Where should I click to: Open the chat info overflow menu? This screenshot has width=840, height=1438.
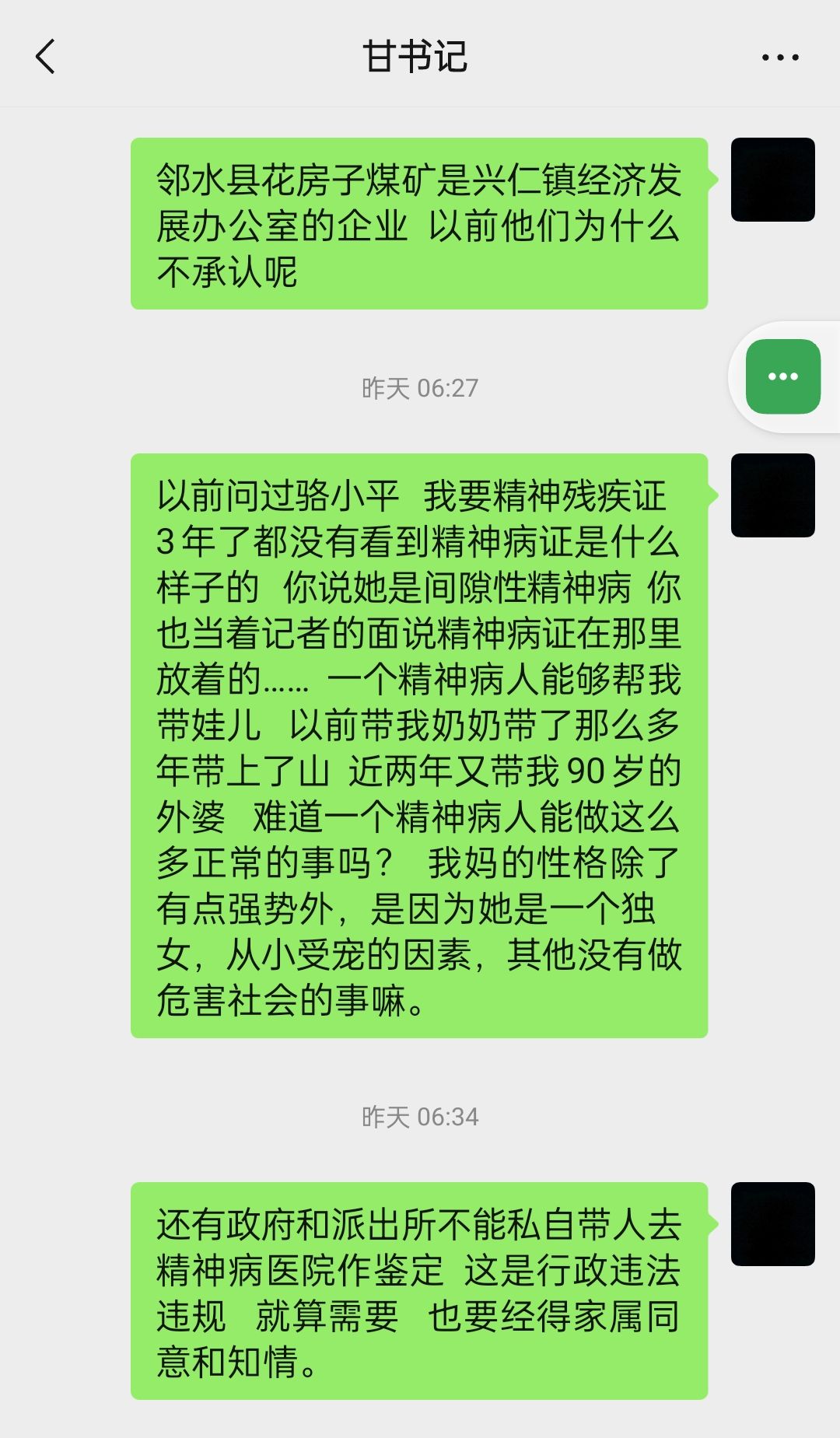pos(779,58)
